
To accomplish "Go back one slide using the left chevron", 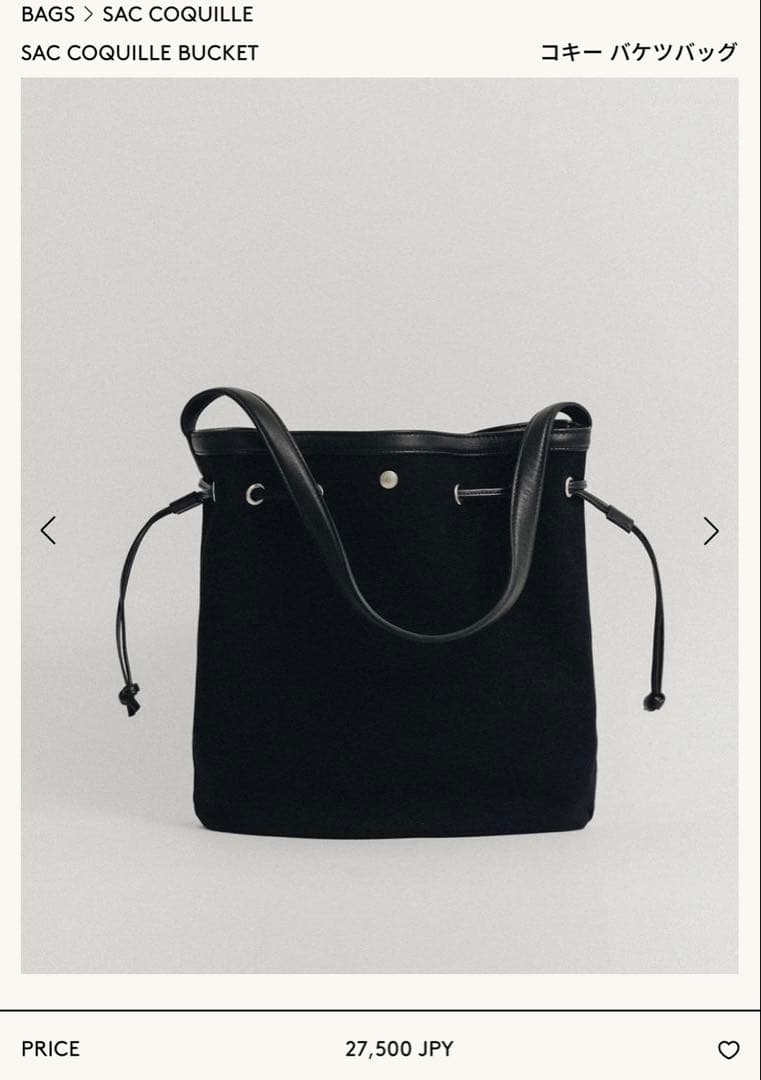I will [50, 528].
